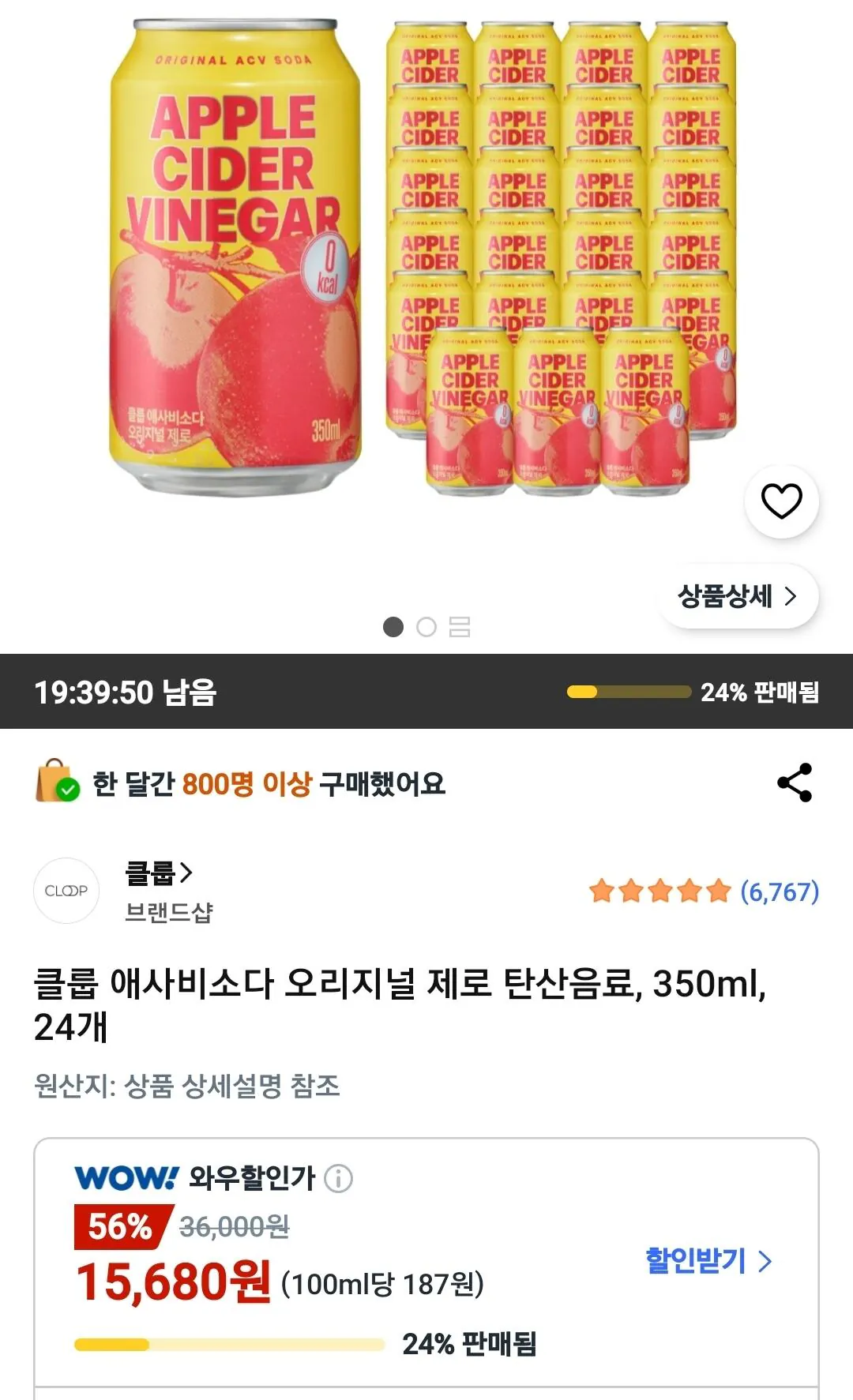Select the CLOOP brand logo

point(67,890)
